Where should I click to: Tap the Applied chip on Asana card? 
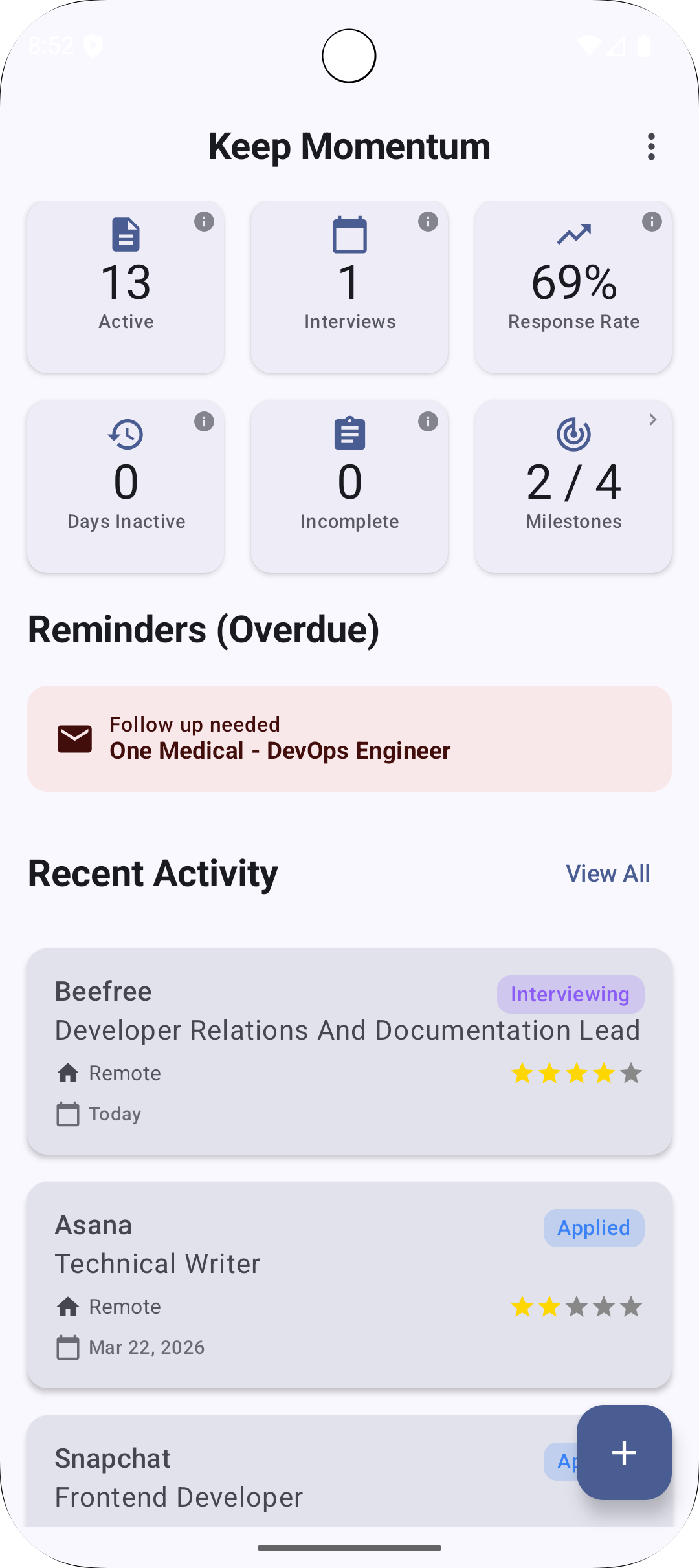(594, 1228)
